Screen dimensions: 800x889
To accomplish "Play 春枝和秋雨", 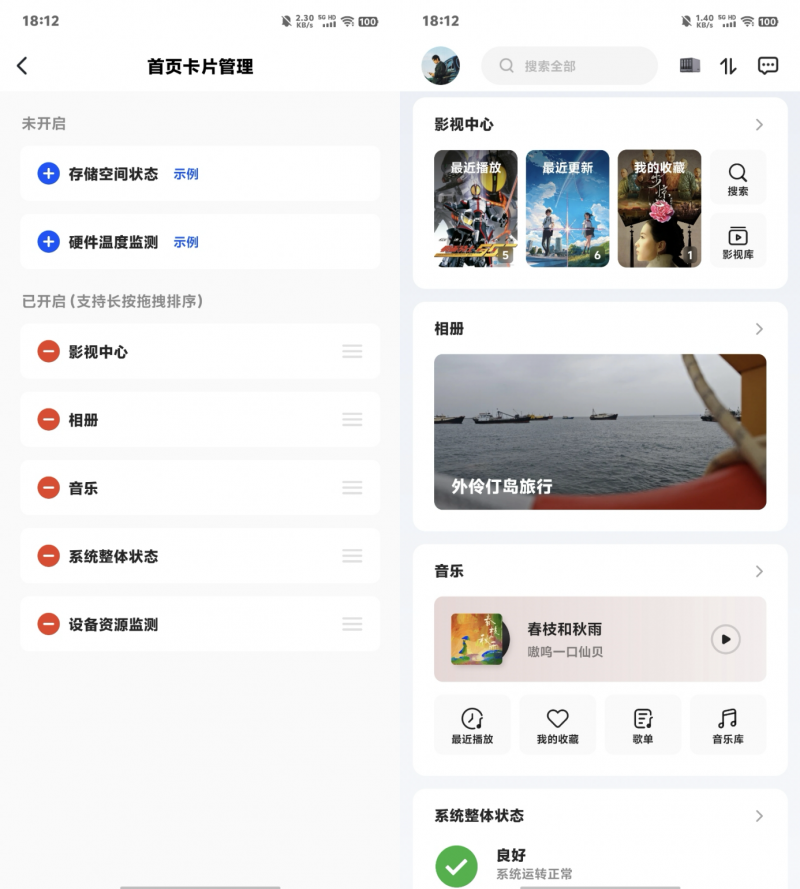I will pos(726,639).
